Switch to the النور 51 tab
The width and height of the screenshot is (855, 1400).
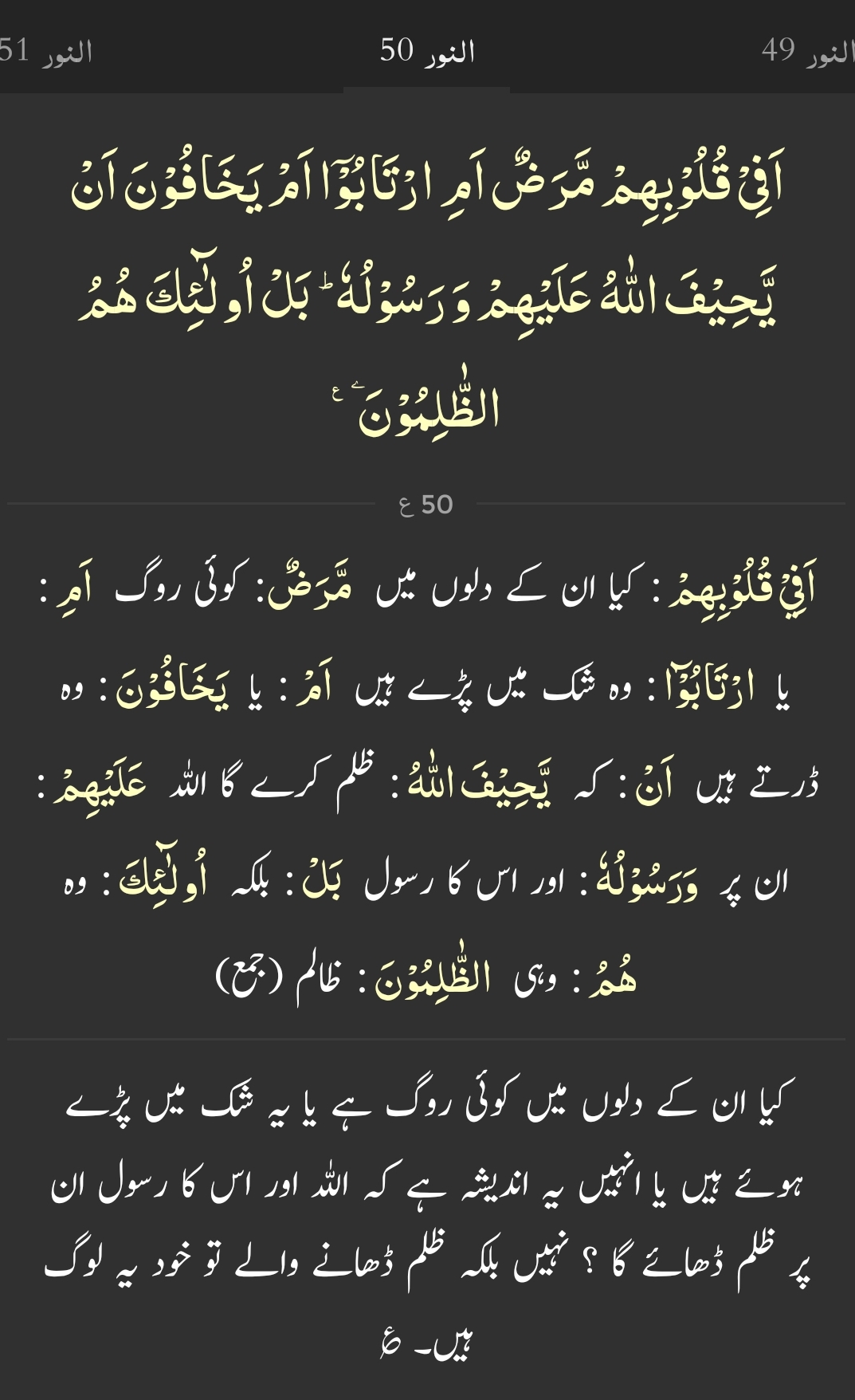[46, 52]
